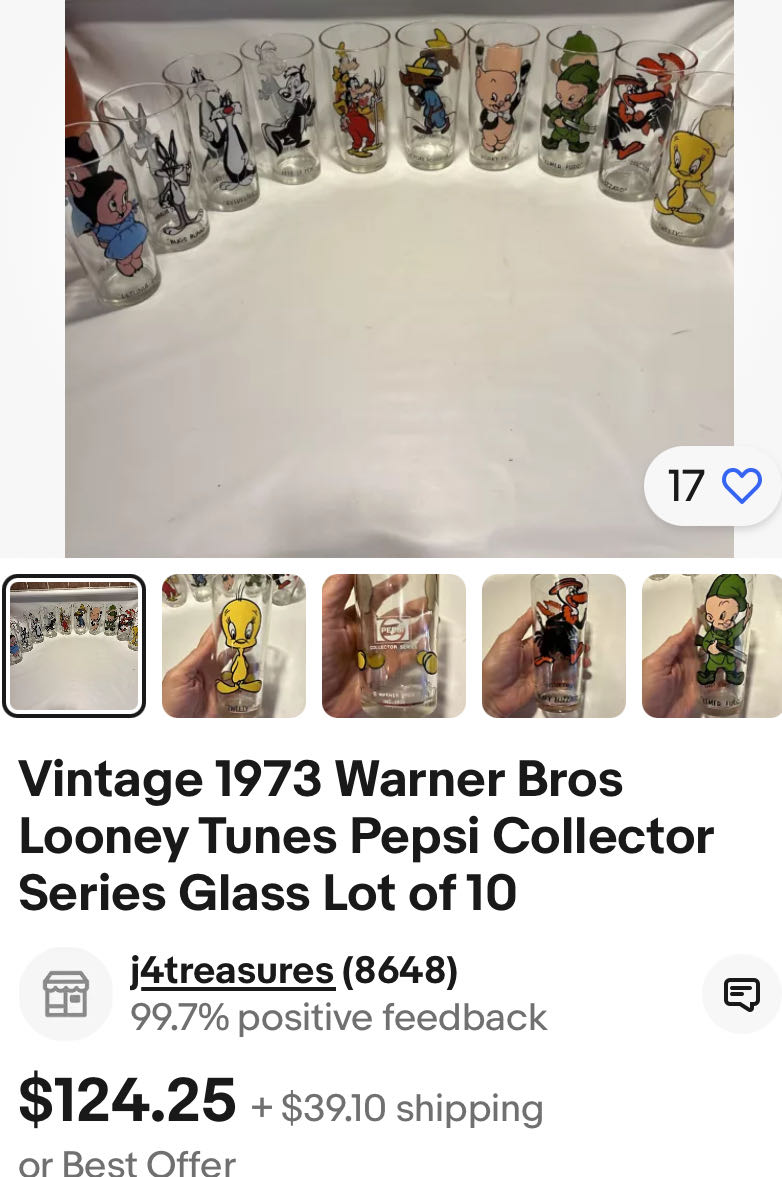782x1177 pixels.
Task: Add this listing to watchlist with the heart
Action: click(x=741, y=486)
